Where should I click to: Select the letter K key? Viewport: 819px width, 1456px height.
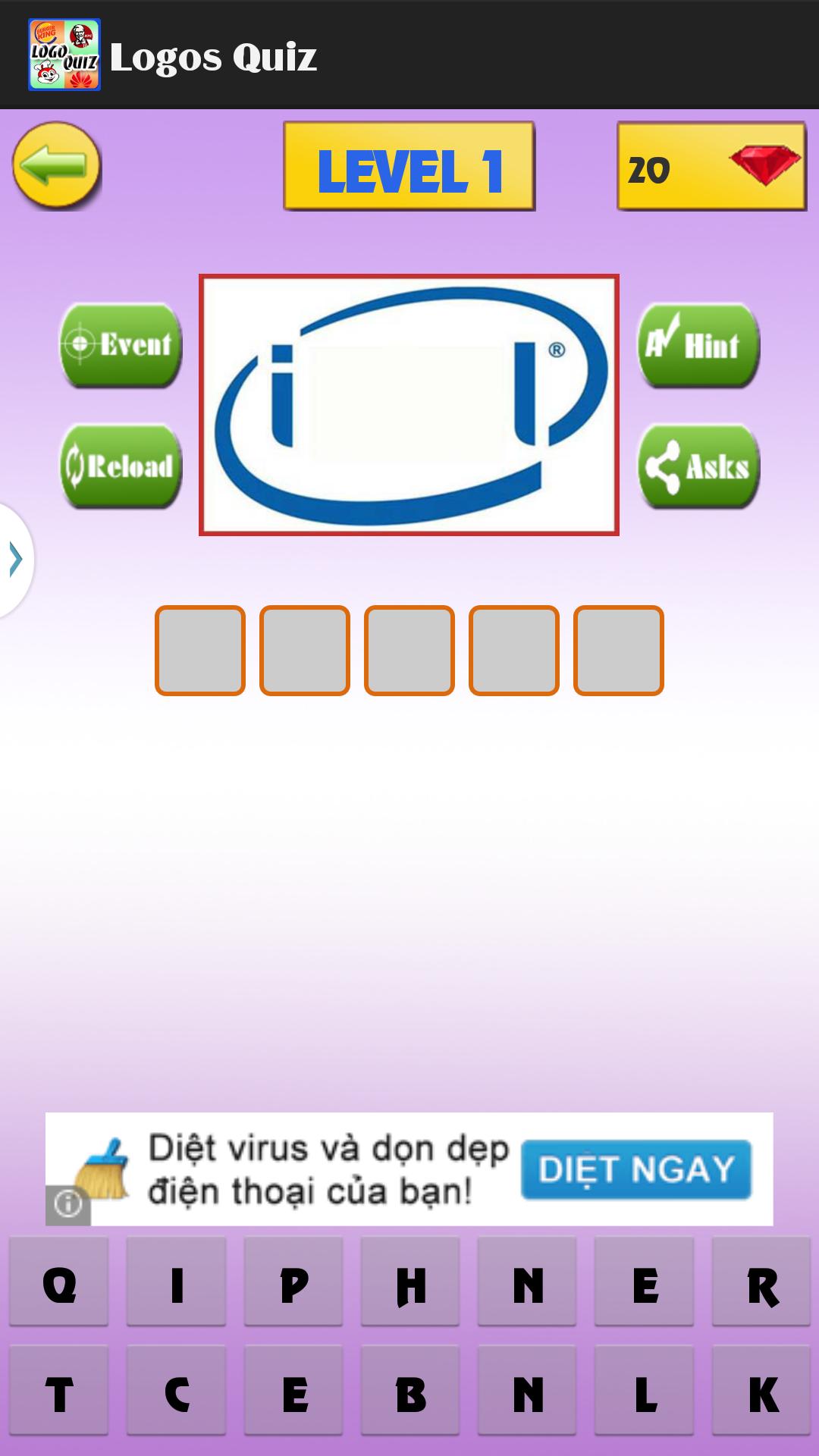point(761,1394)
